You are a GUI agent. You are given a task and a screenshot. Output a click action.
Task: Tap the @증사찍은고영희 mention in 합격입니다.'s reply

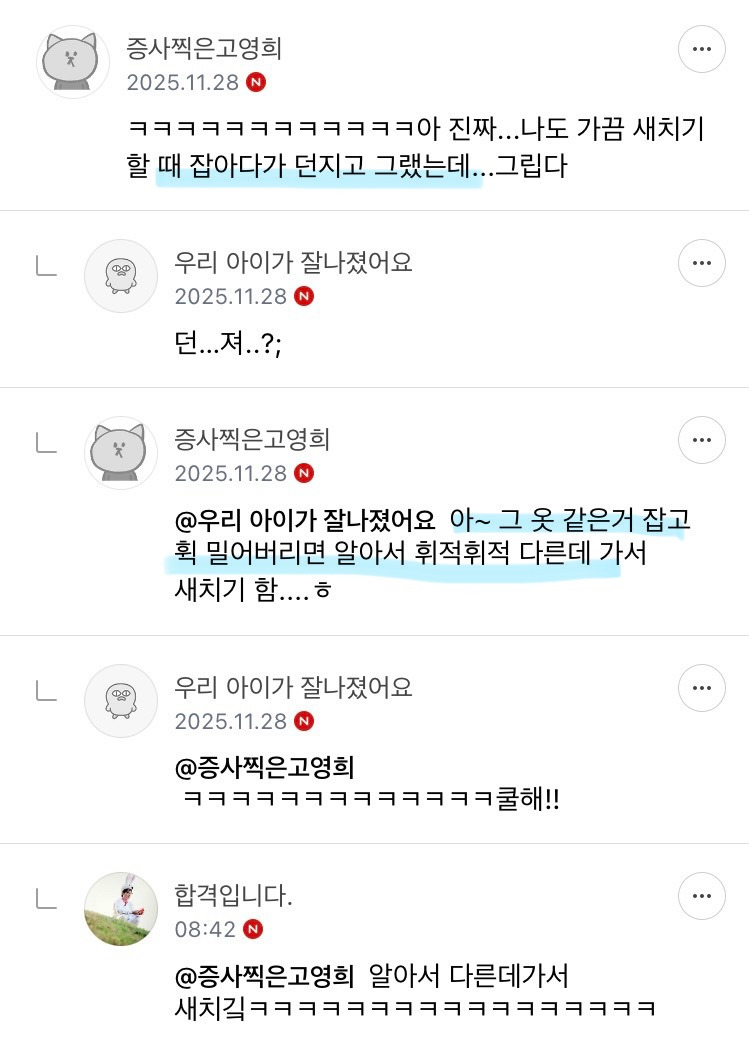(264, 976)
